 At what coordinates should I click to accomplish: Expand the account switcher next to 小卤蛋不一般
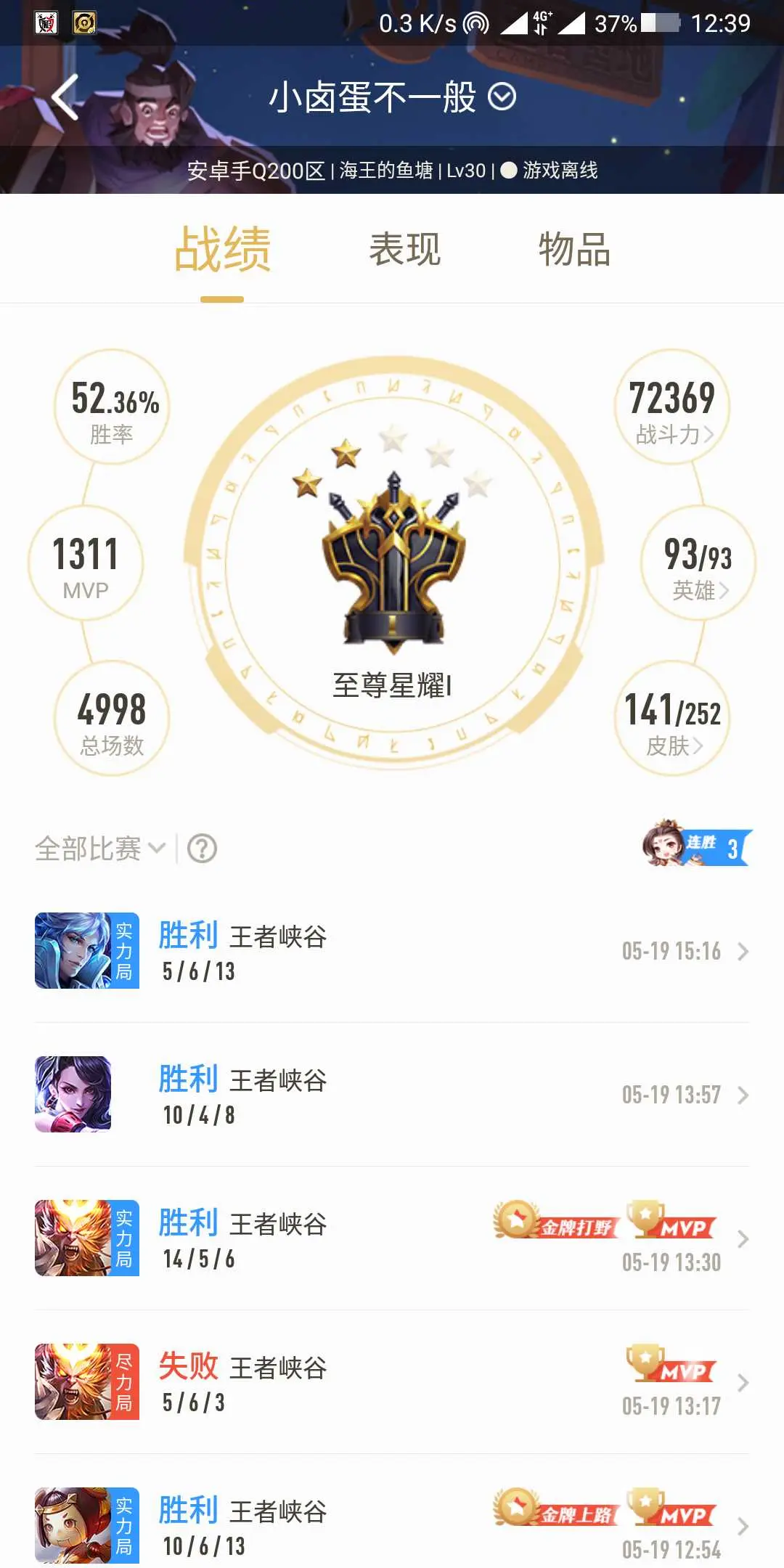tap(502, 97)
